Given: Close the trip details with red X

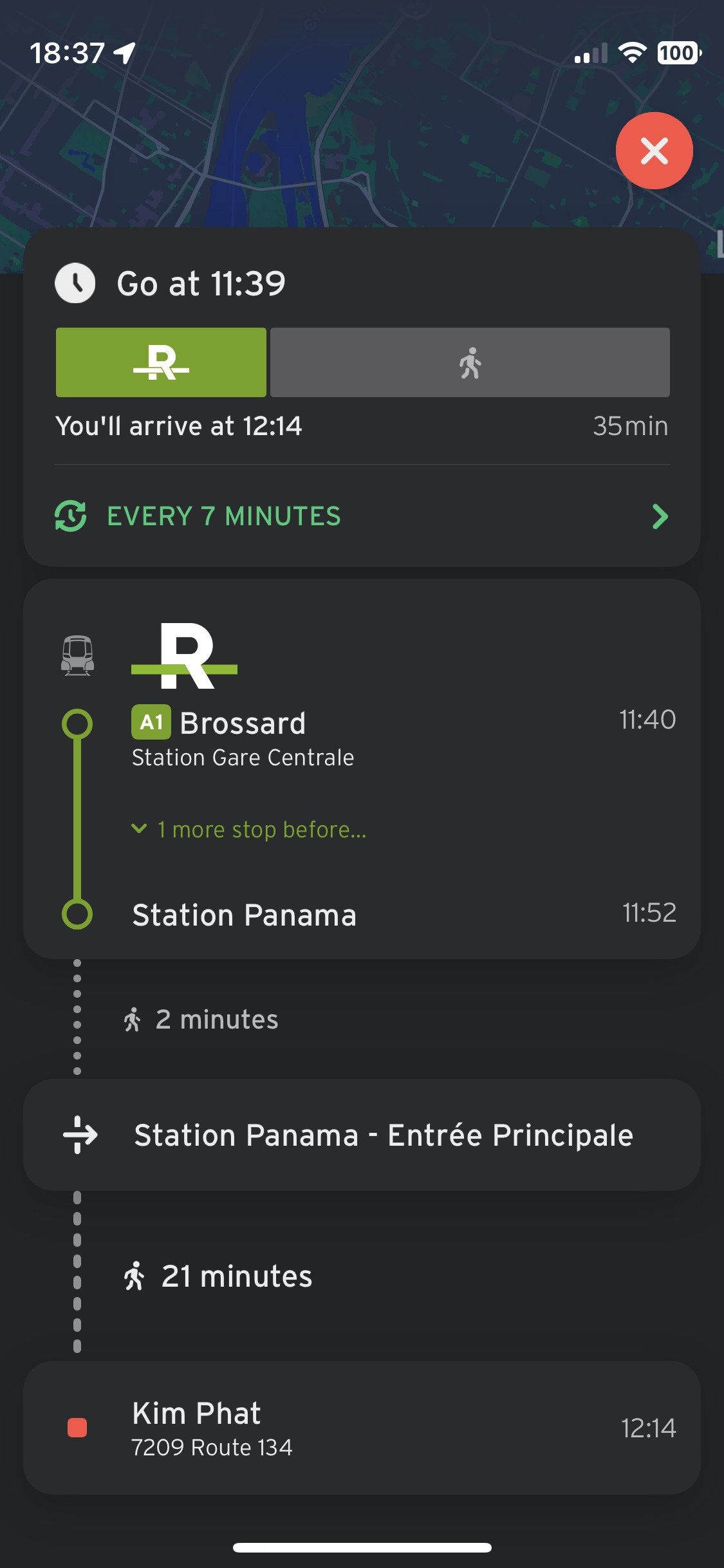Looking at the screenshot, I should point(654,151).
